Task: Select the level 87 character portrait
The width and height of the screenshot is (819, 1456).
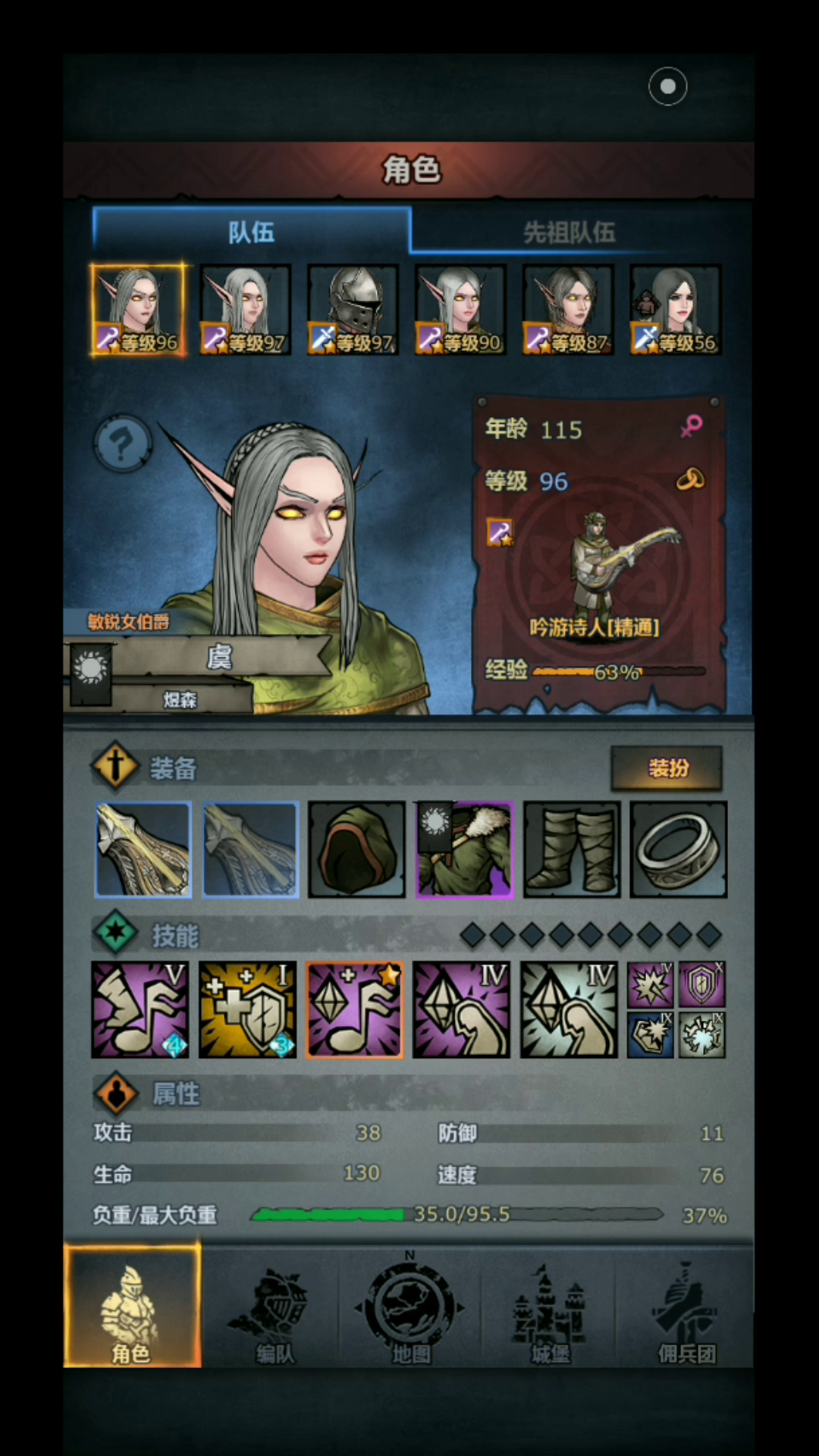Action: (568, 309)
